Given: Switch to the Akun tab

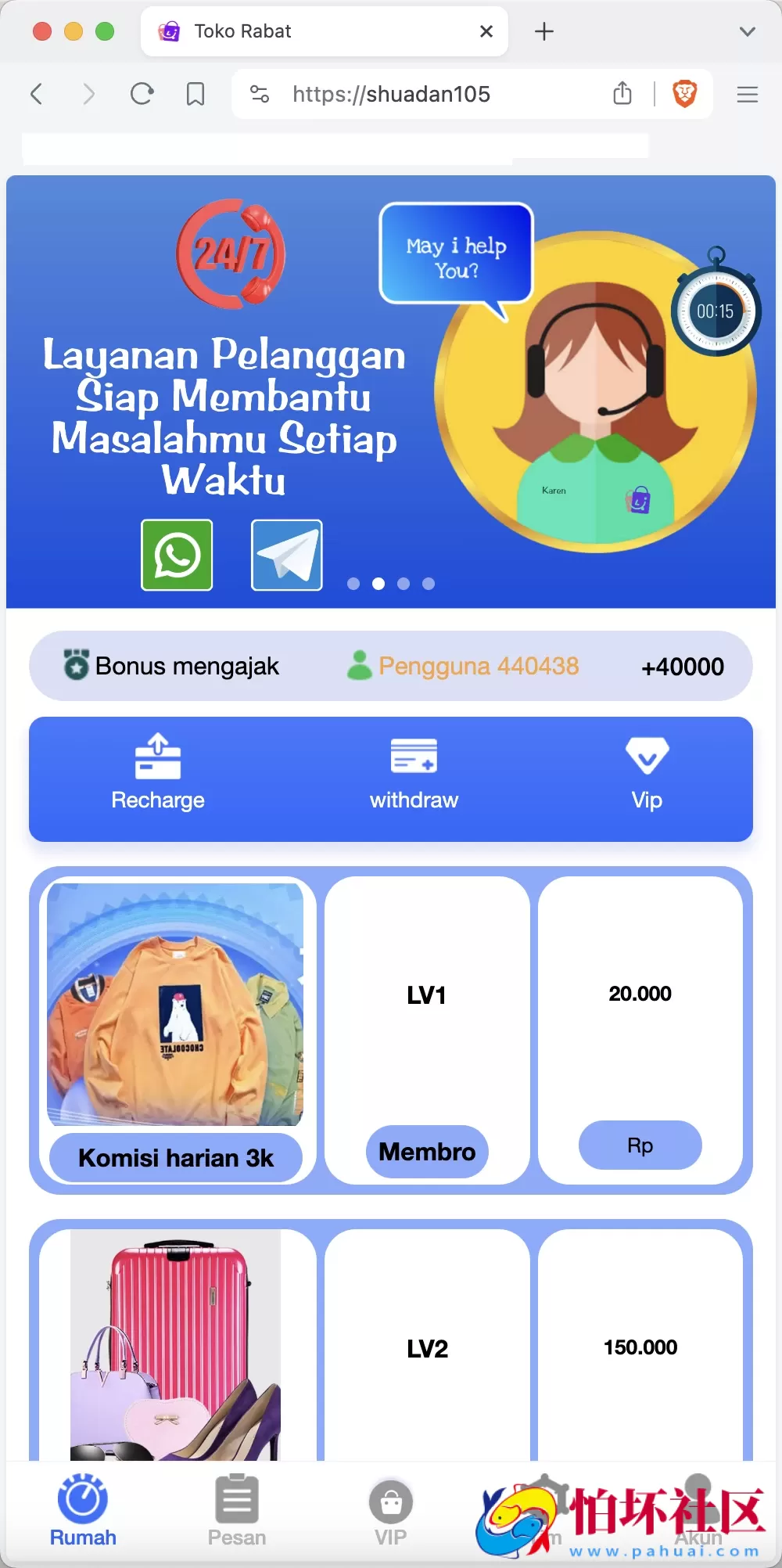Looking at the screenshot, I should click(698, 1512).
